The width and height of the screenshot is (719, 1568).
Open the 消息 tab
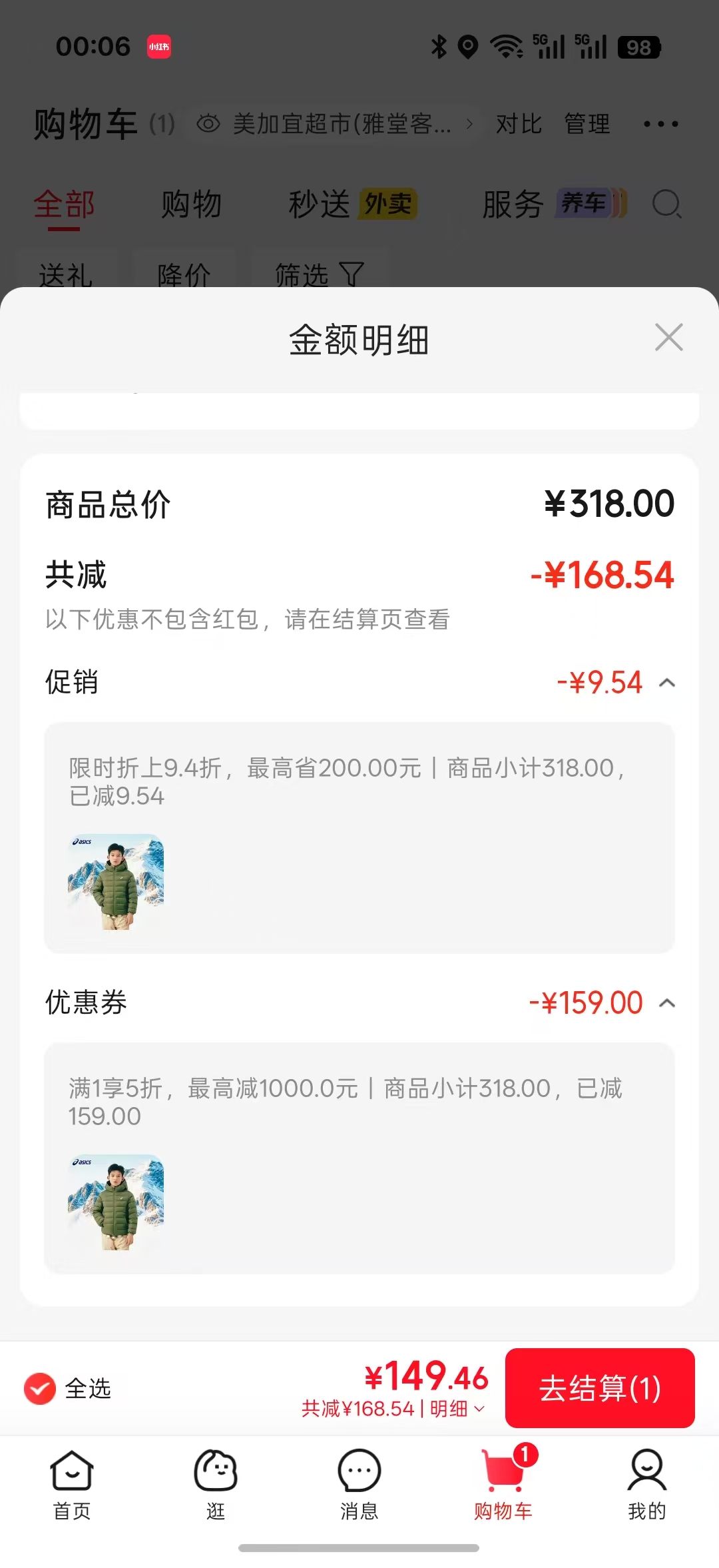click(359, 1485)
